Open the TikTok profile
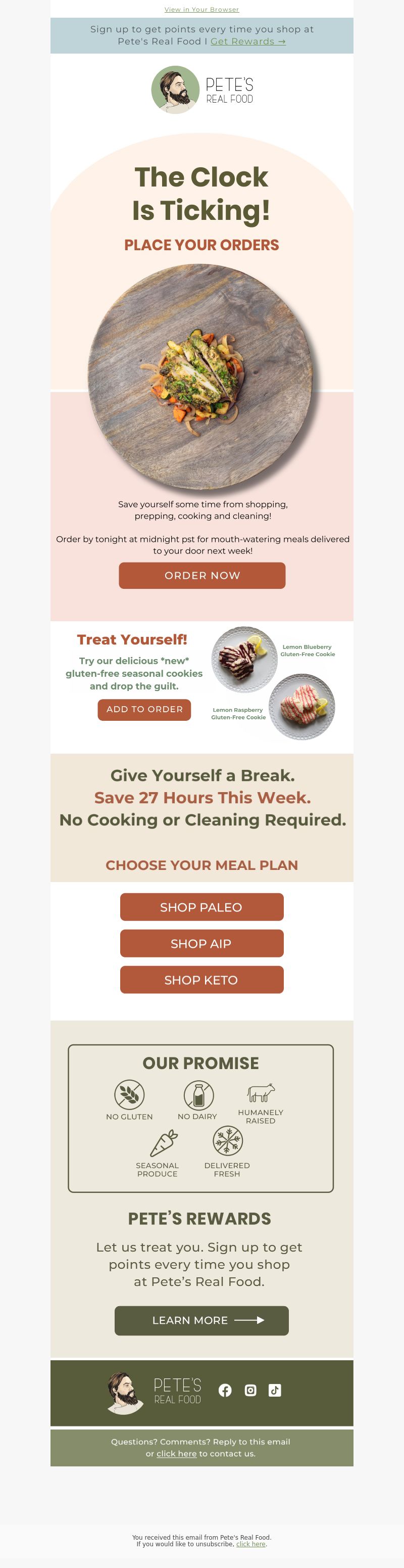Image resolution: width=404 pixels, height=1568 pixels. point(274,1390)
